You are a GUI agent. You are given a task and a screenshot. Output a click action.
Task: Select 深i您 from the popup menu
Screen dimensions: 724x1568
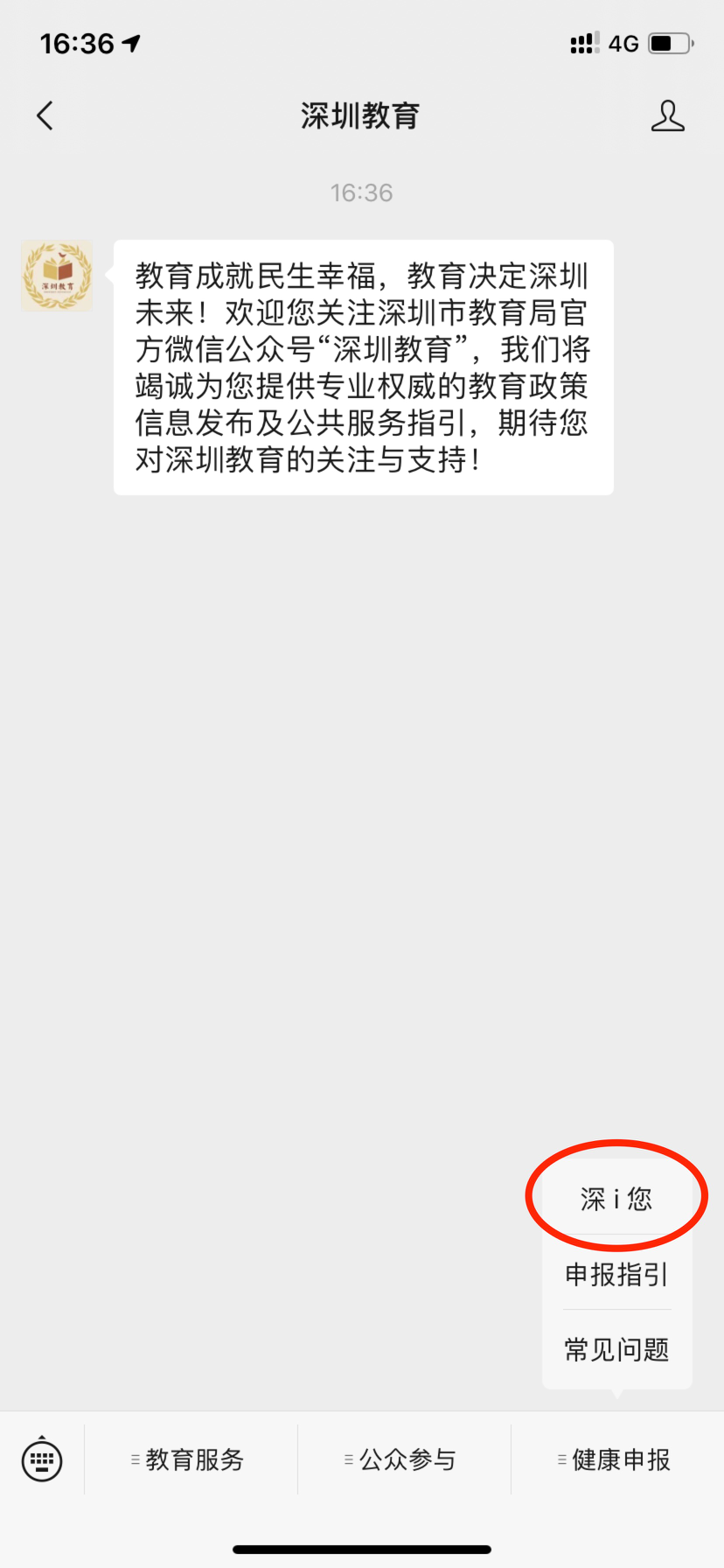pyautogui.click(x=616, y=1198)
